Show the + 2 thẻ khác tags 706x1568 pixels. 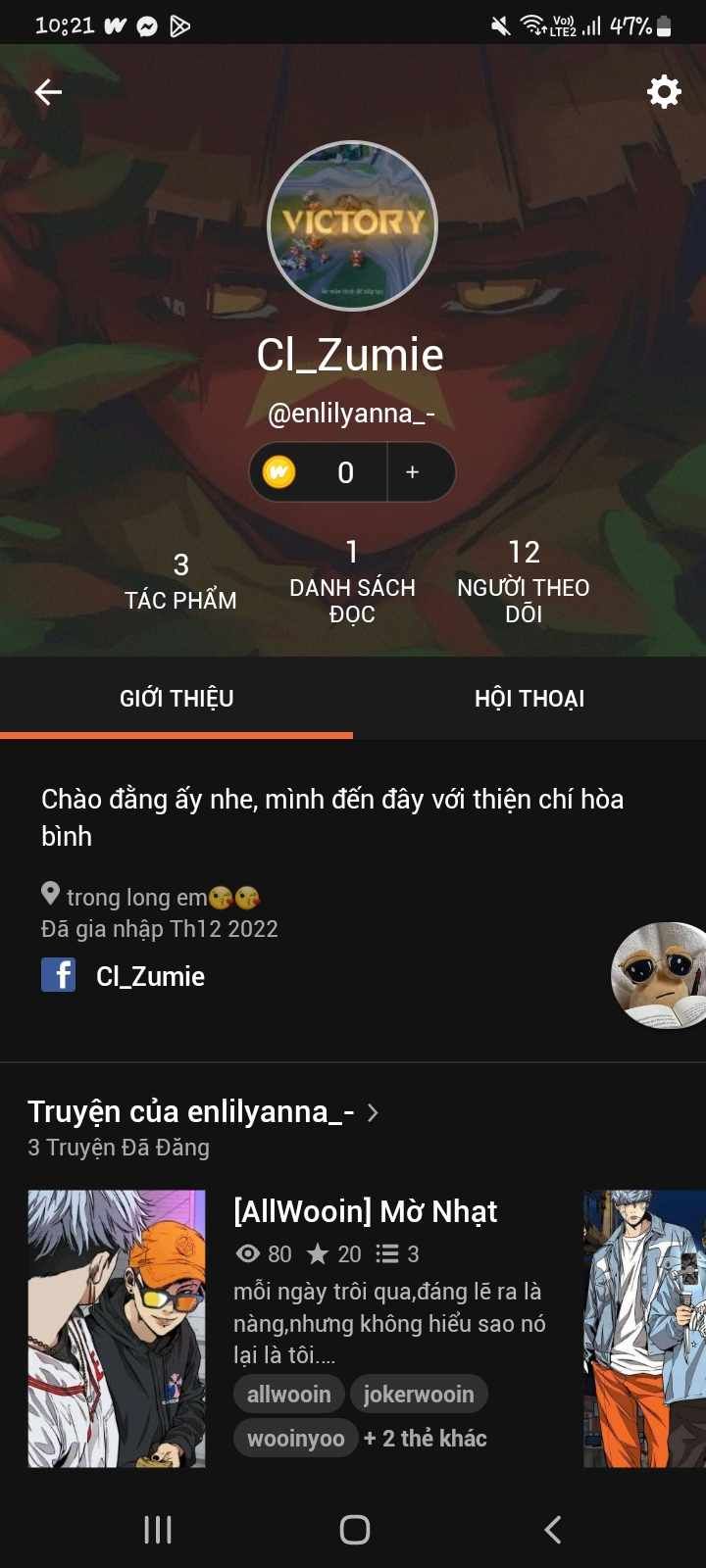coord(426,1439)
